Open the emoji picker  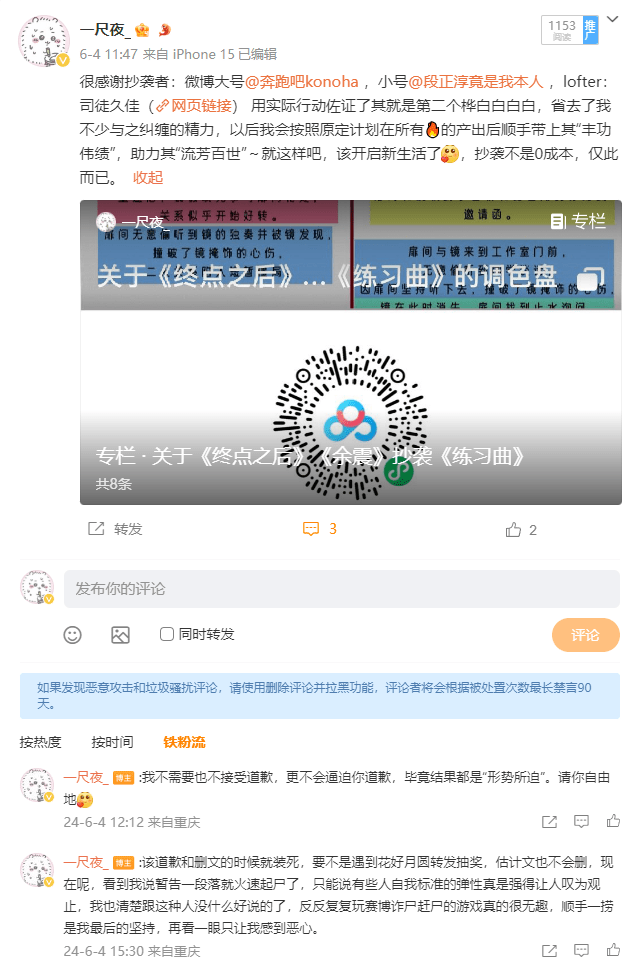click(72, 634)
